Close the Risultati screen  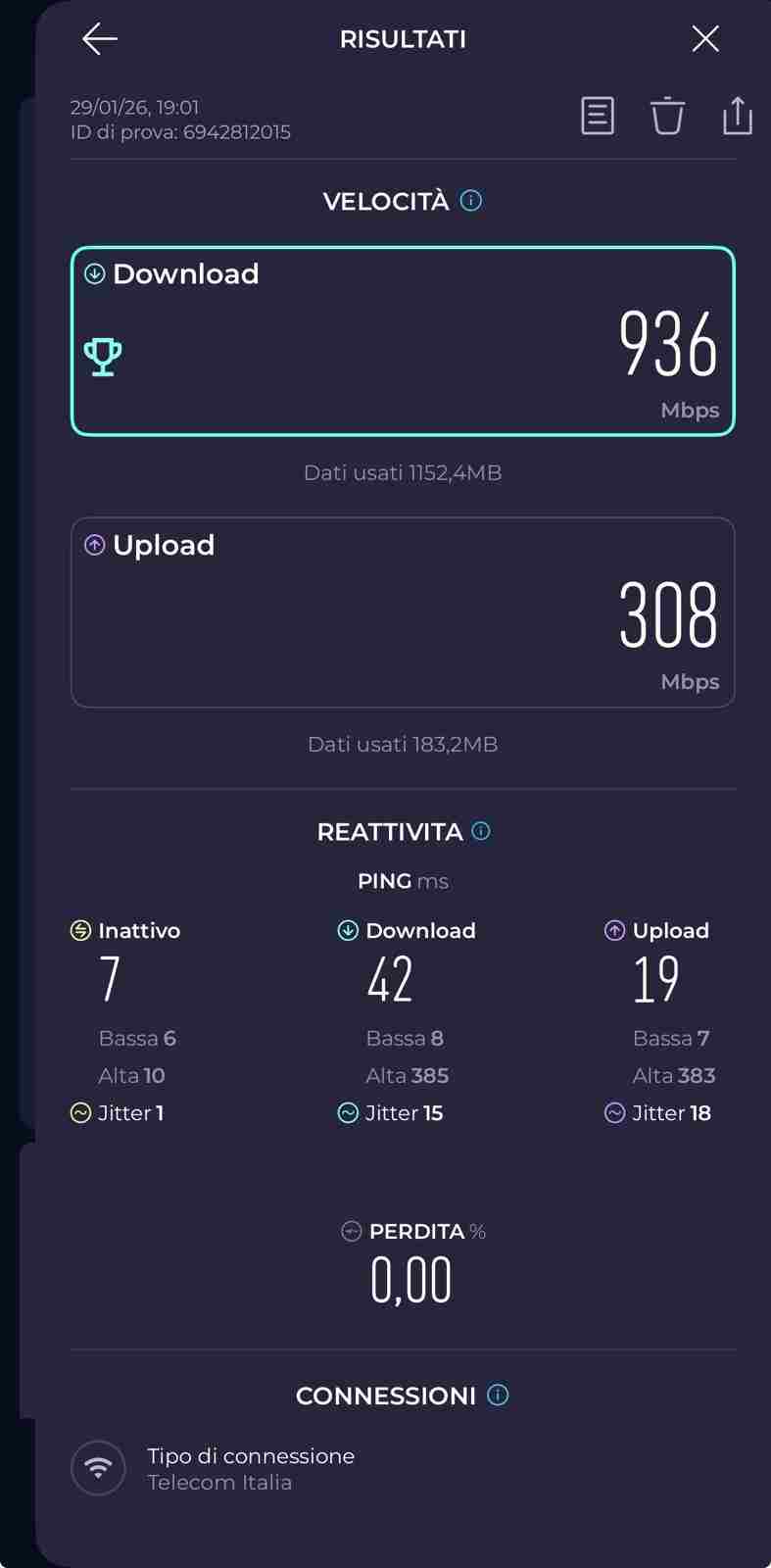point(705,39)
